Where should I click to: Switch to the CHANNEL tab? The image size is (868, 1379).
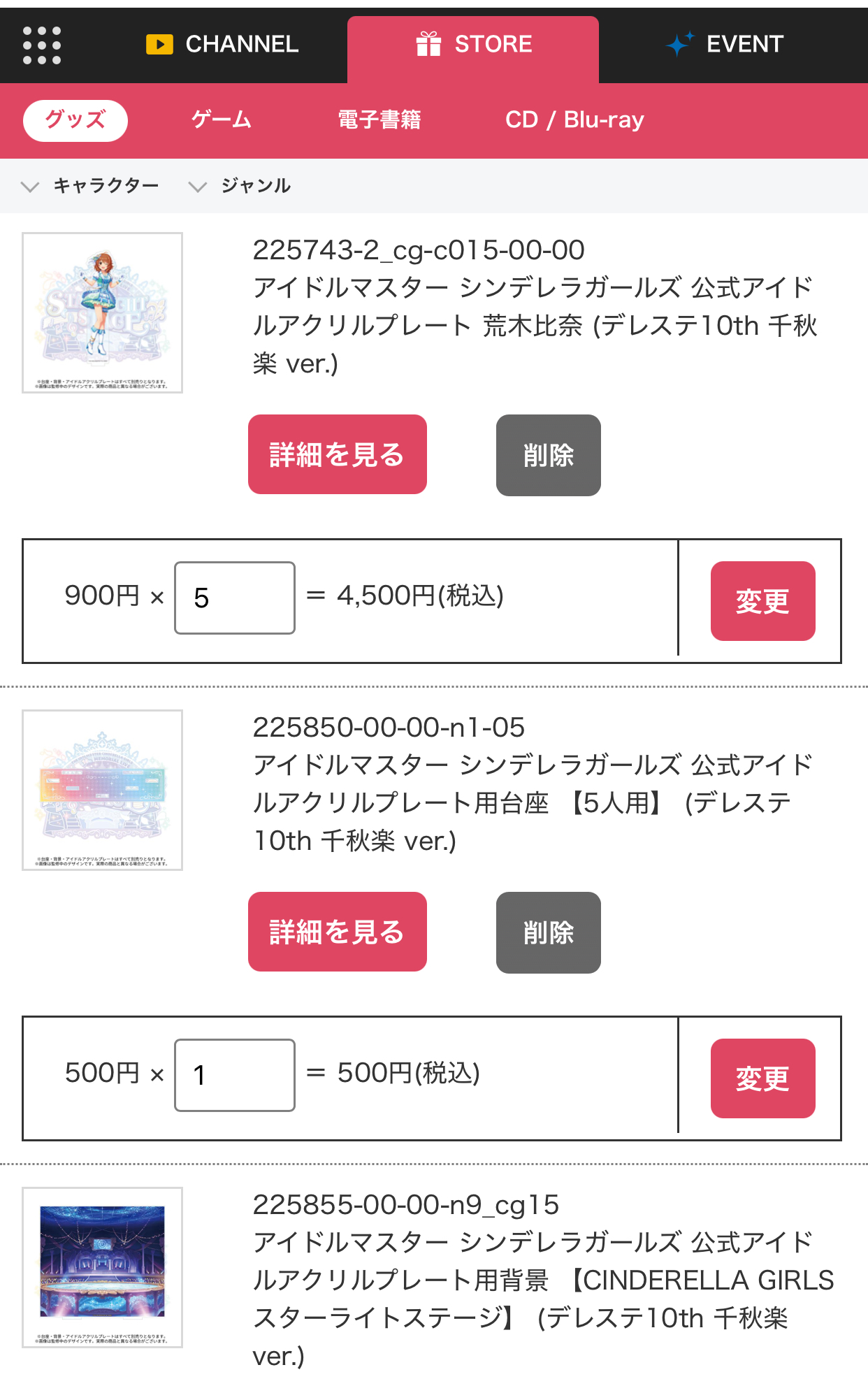click(222, 45)
